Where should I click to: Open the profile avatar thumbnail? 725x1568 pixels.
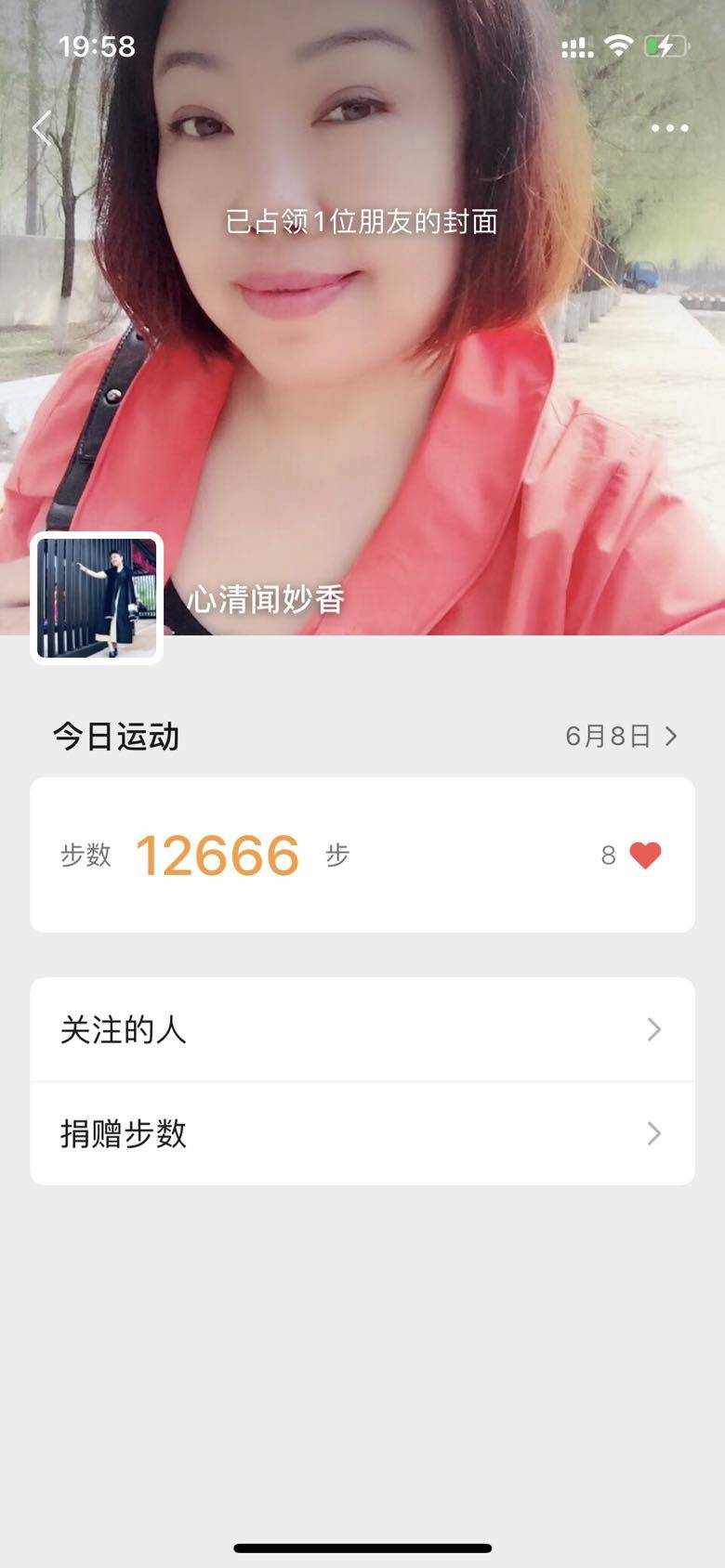(97, 598)
